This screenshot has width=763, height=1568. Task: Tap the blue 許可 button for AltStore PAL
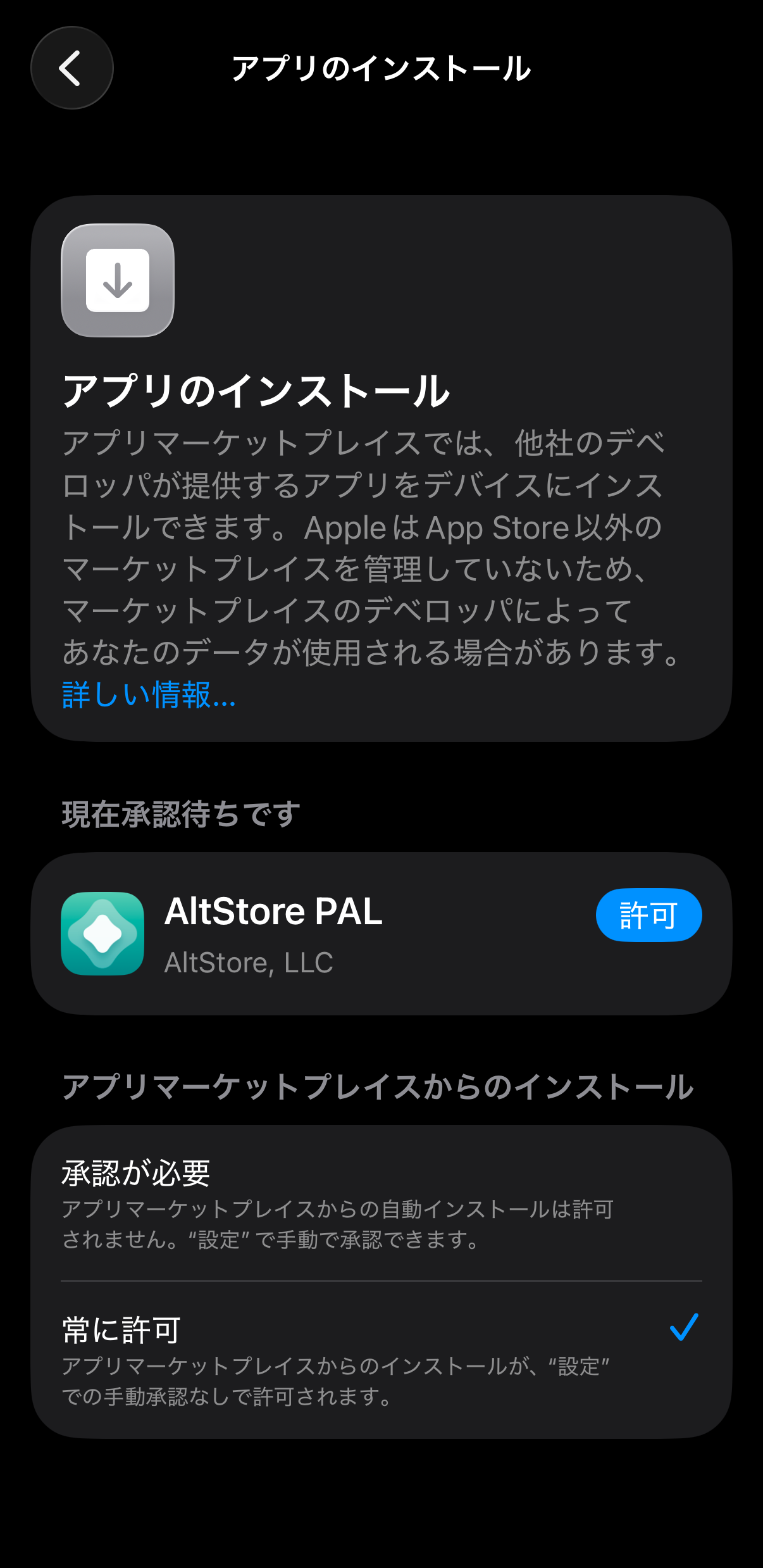[648, 914]
